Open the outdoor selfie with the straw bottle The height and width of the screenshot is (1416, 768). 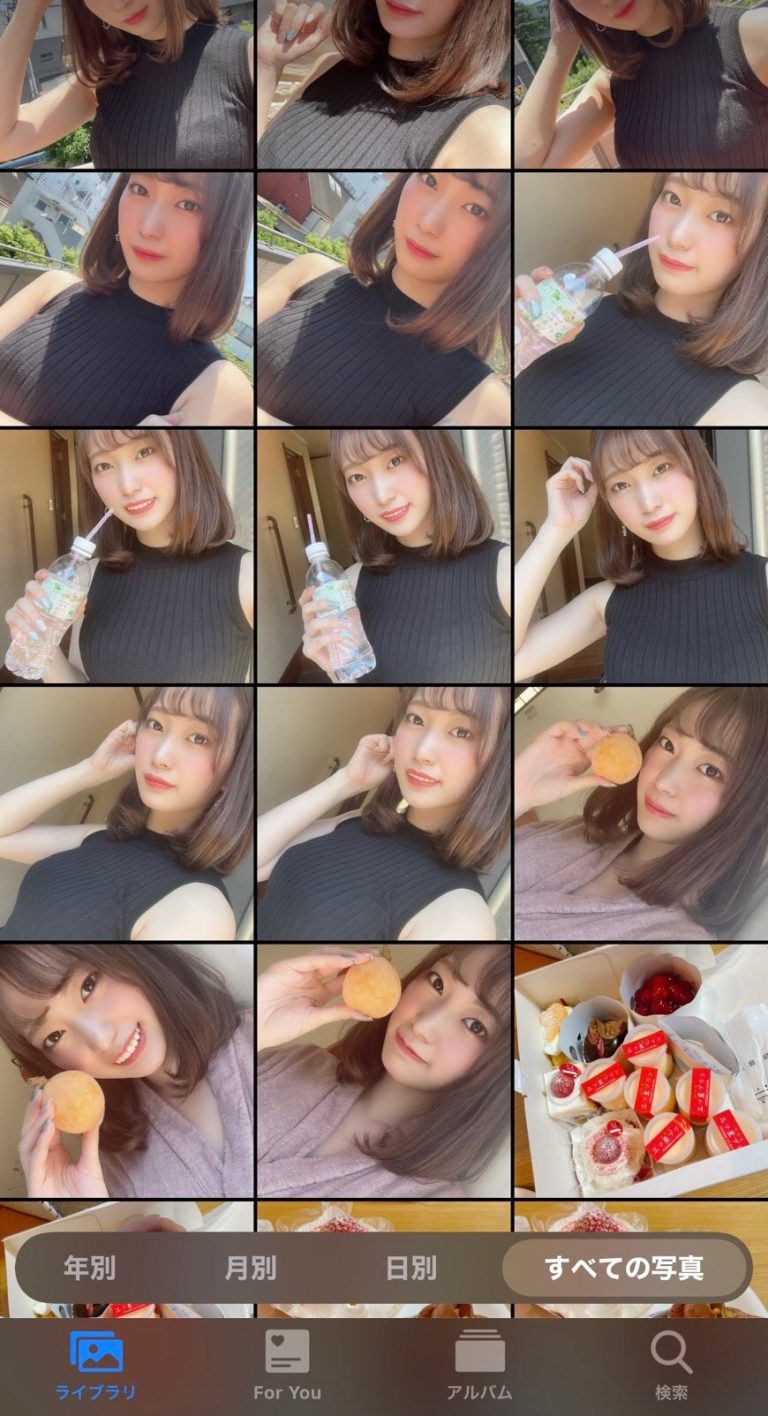click(x=640, y=298)
